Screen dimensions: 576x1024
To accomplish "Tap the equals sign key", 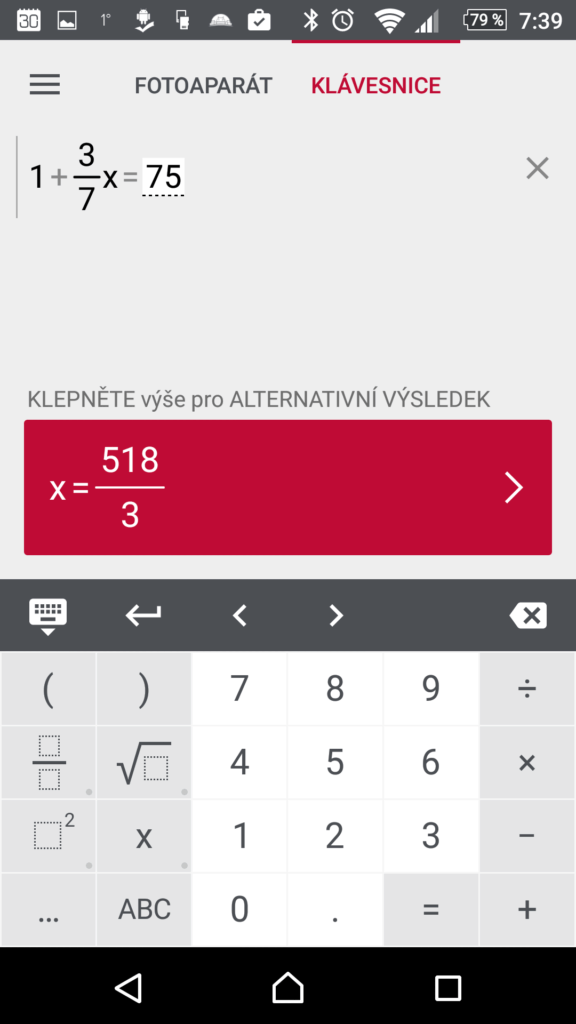I will [x=431, y=910].
